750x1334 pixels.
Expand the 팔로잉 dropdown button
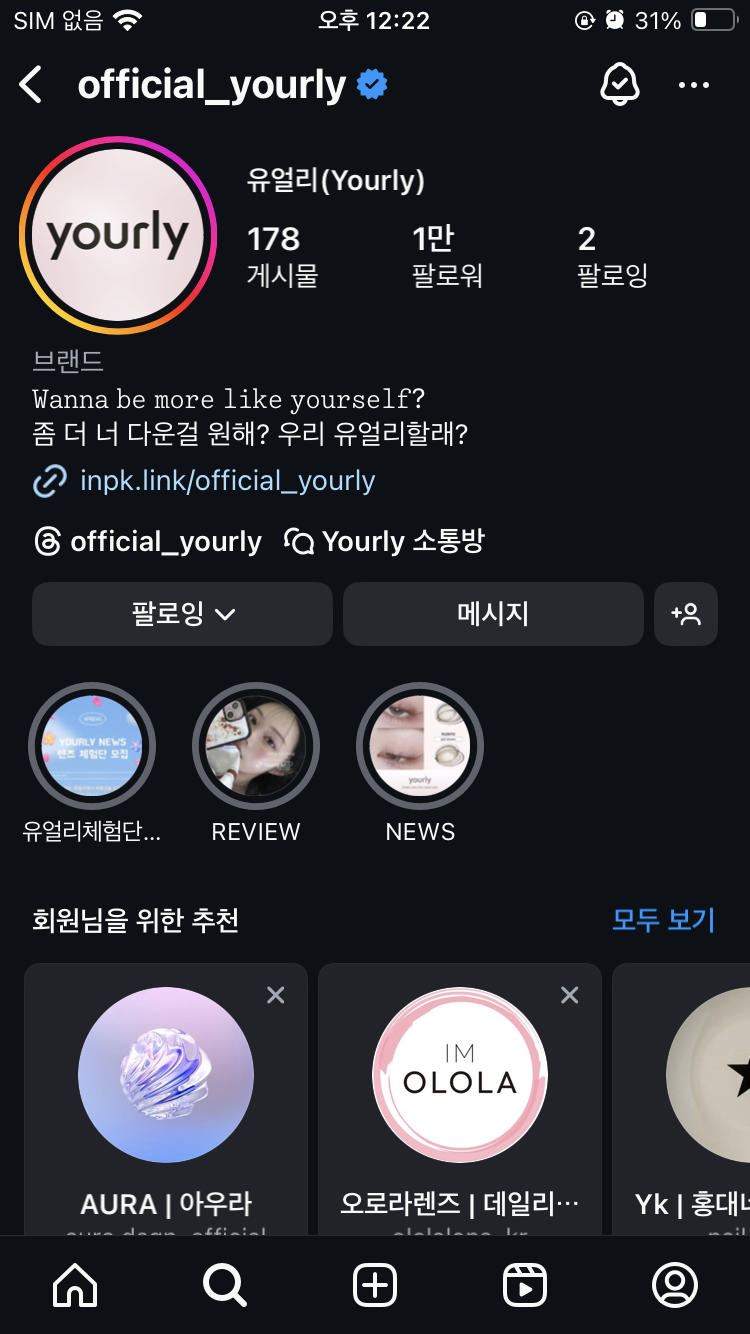tap(182, 614)
